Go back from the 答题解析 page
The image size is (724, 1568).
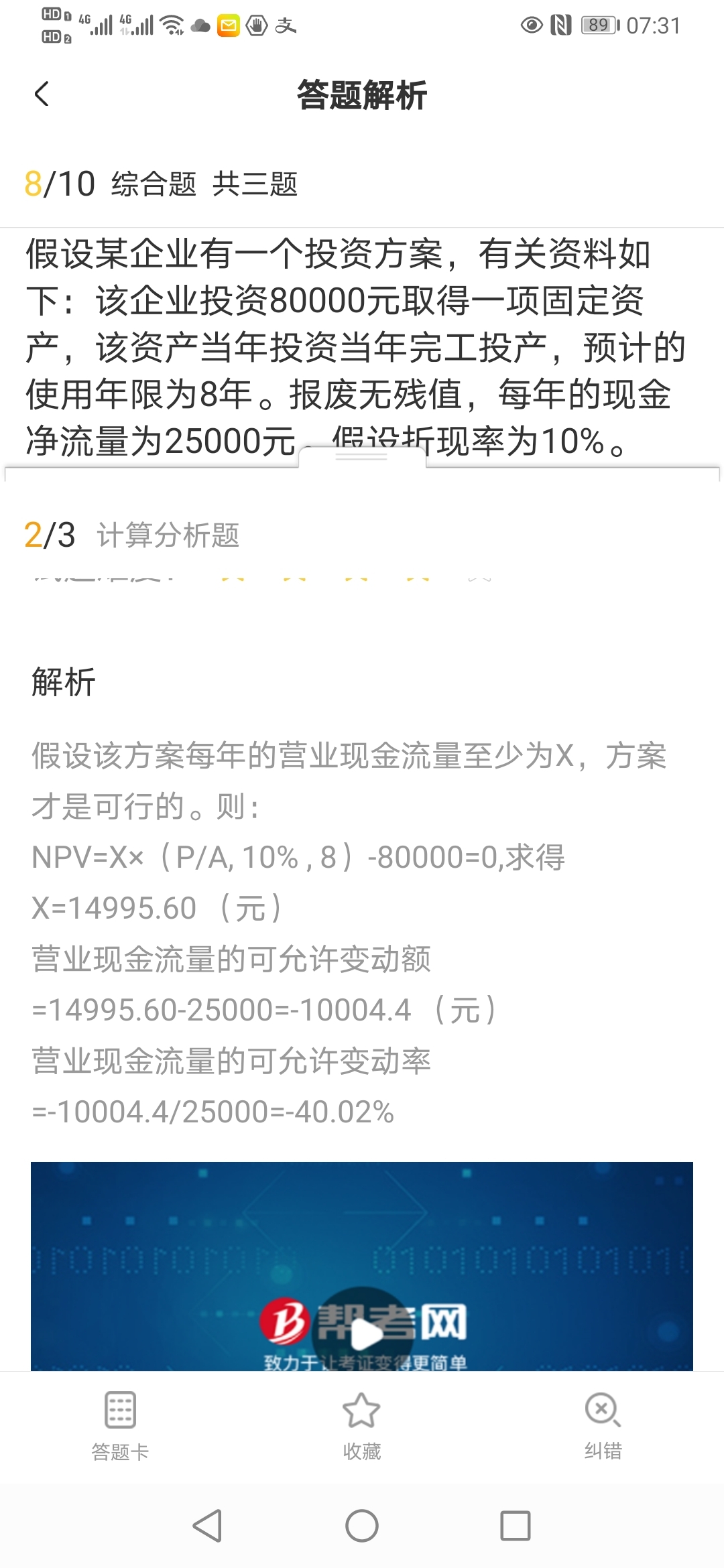42,94
